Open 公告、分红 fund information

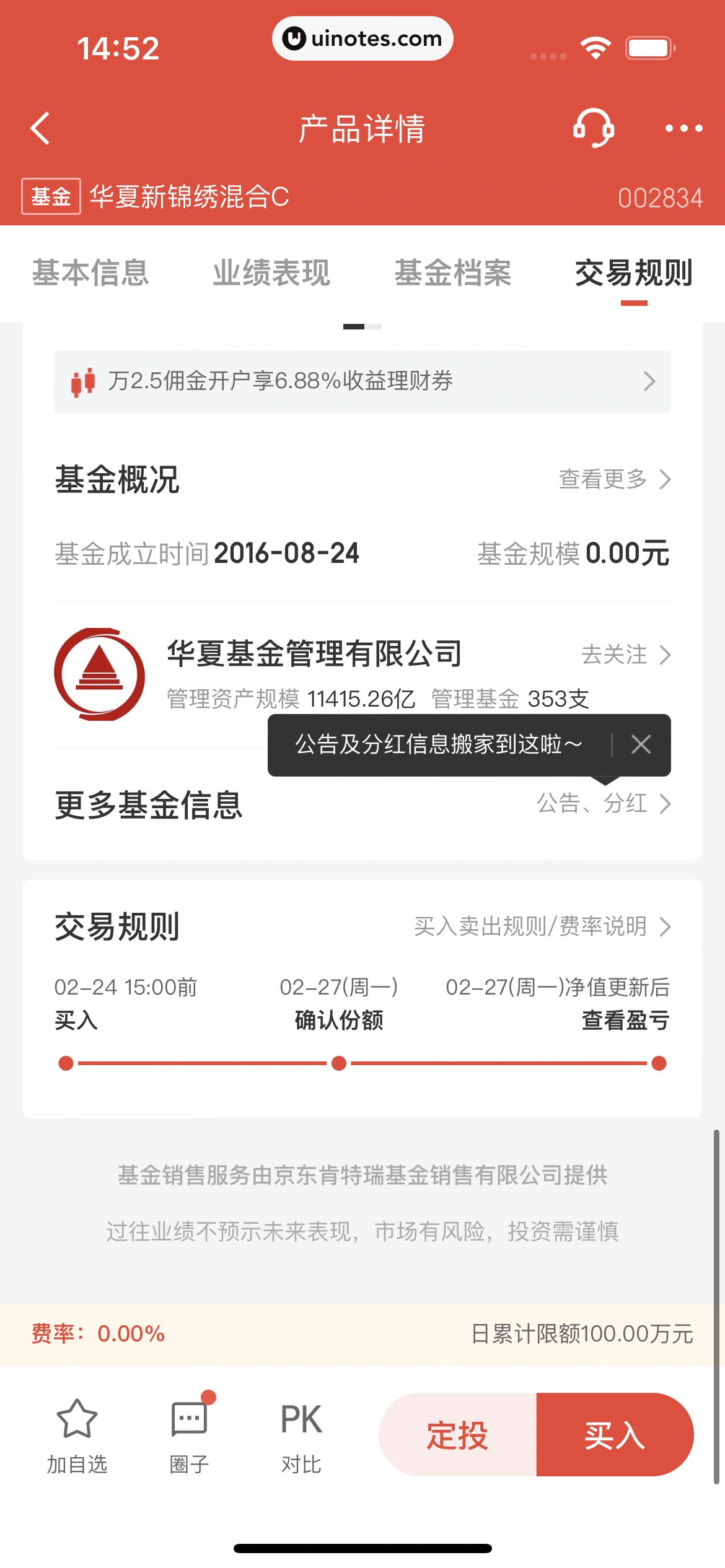coord(603,804)
